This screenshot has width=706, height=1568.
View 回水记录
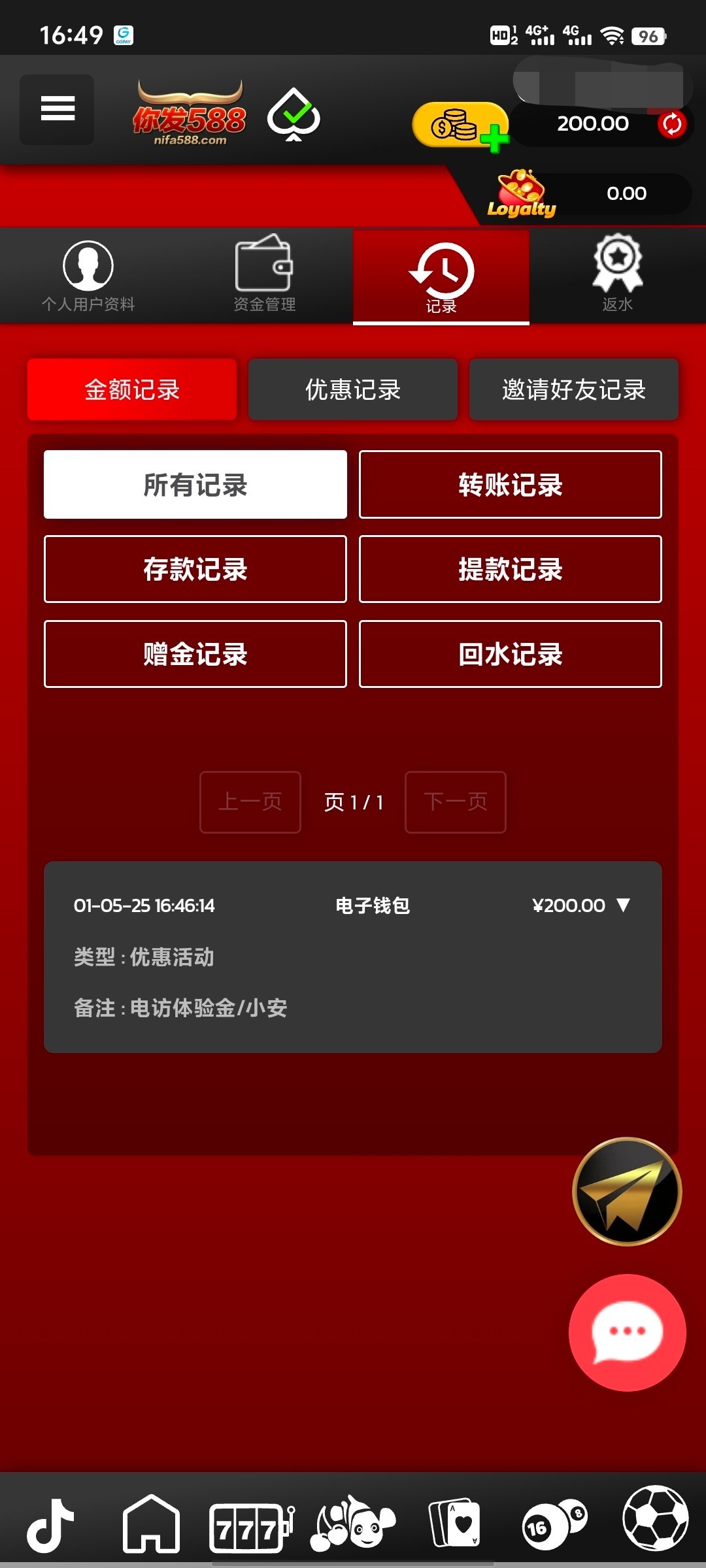pyautogui.click(x=510, y=654)
